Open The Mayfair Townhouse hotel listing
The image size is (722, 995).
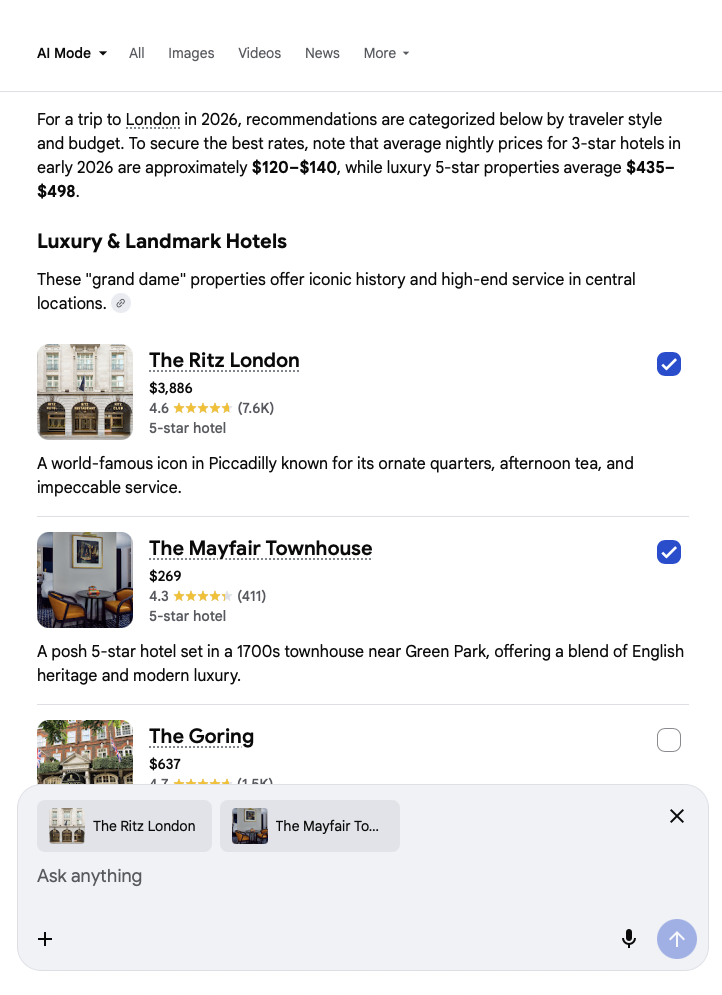coord(260,548)
